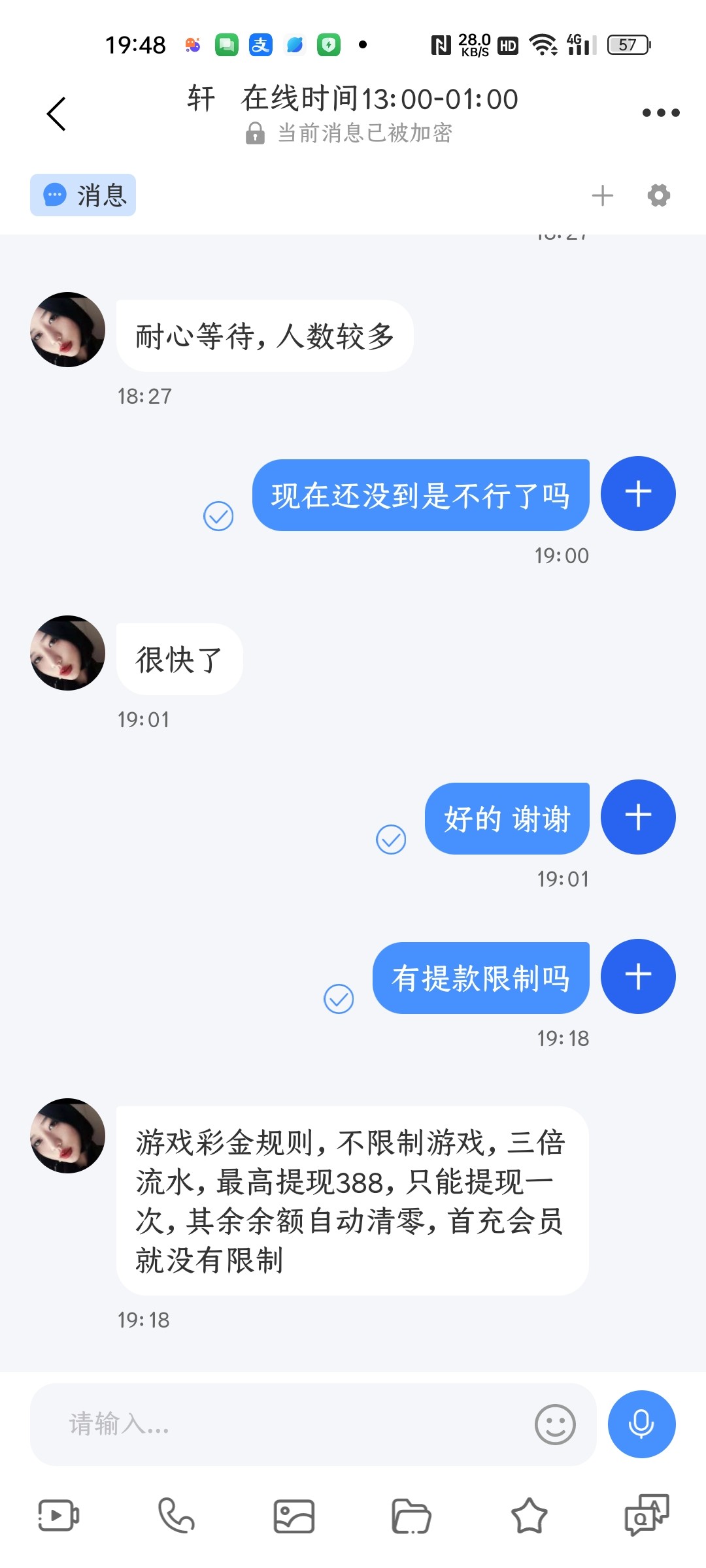Screen dimensions: 706x1568
Task: Focus the 请输入 message input field
Action: coord(281,1424)
